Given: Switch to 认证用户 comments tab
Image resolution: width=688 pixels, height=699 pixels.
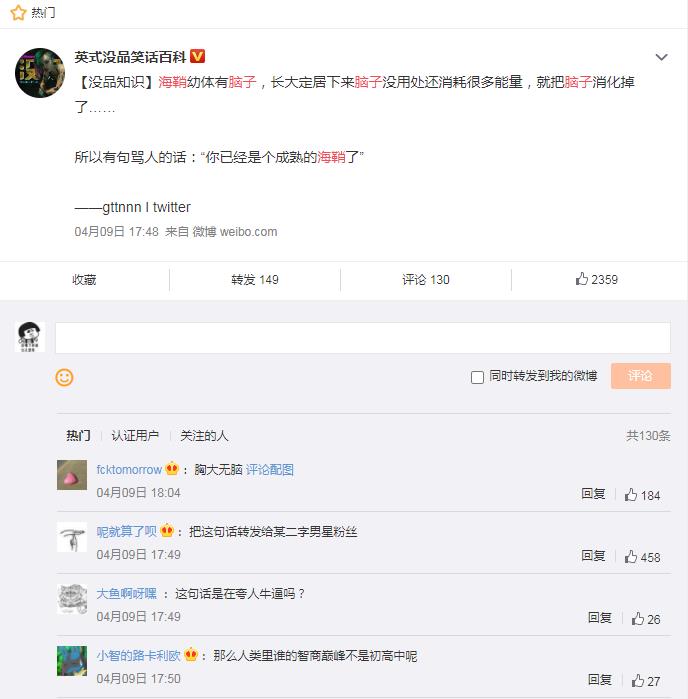Looking at the screenshot, I should coord(135,436).
